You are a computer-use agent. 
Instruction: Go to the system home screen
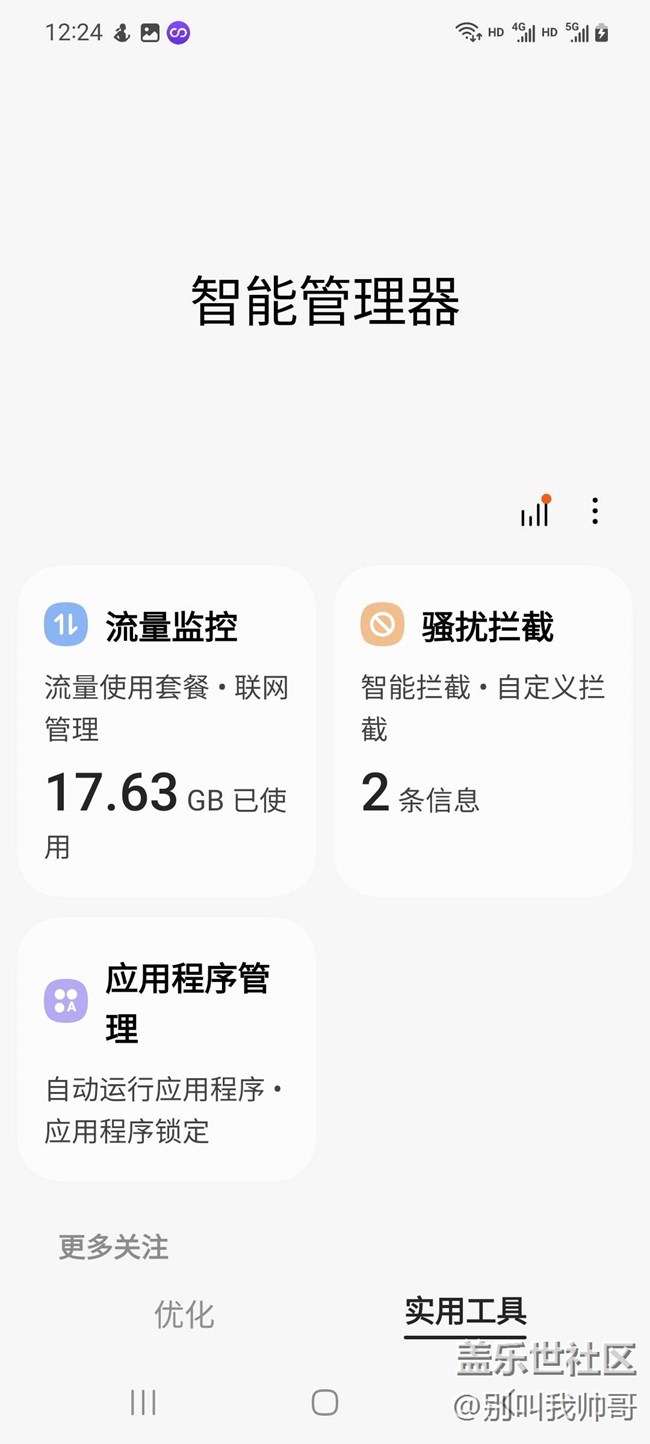point(325,1402)
